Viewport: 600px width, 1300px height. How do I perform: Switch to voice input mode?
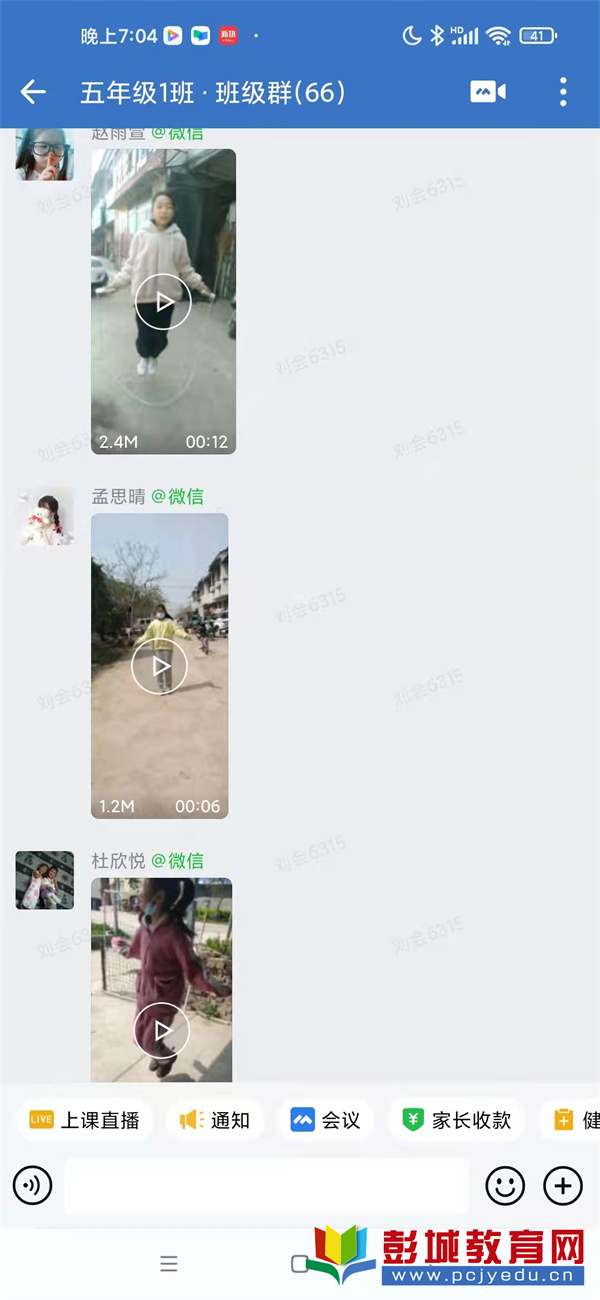tap(32, 1186)
